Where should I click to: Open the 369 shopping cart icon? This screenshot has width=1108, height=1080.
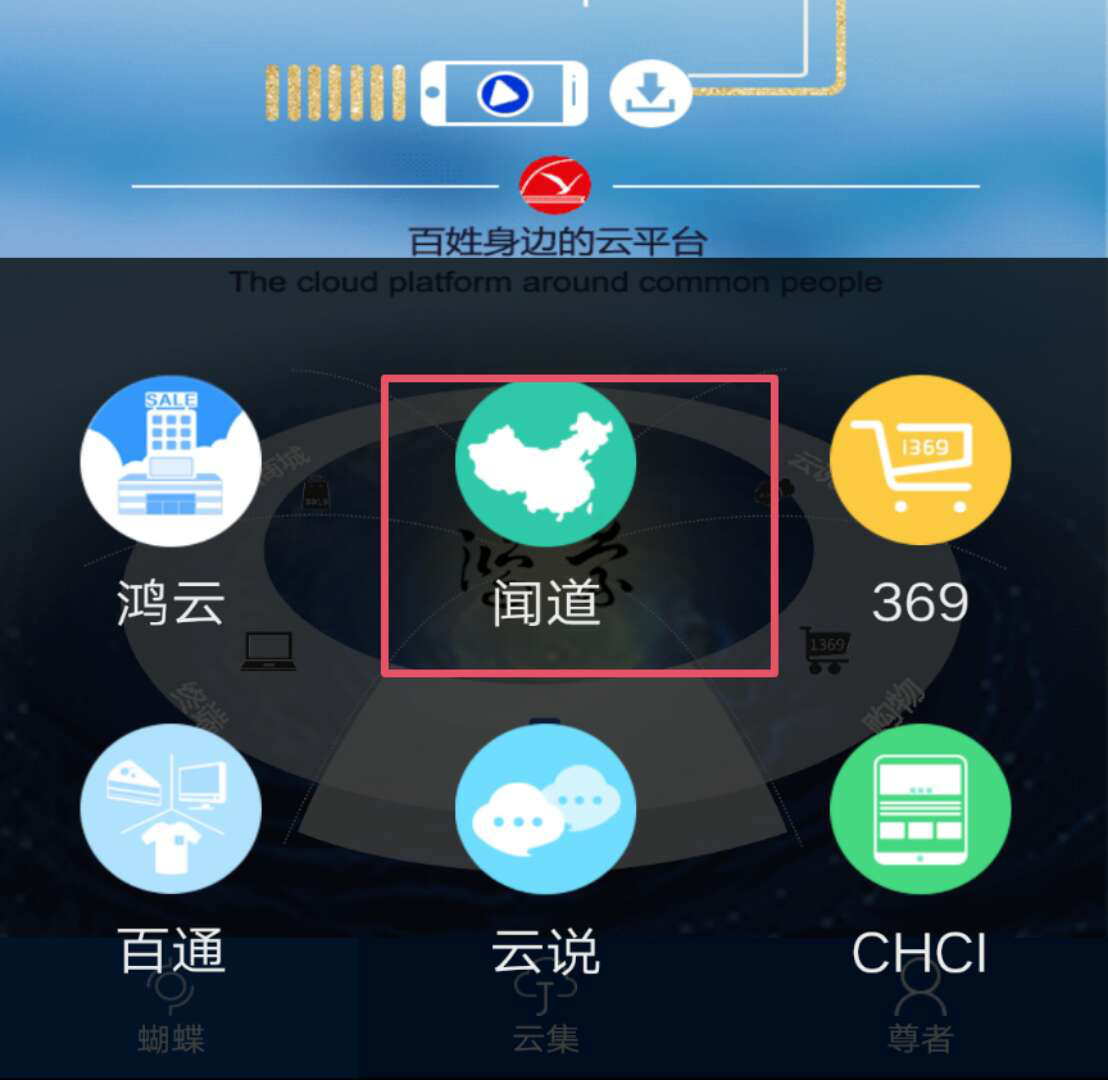[920, 461]
